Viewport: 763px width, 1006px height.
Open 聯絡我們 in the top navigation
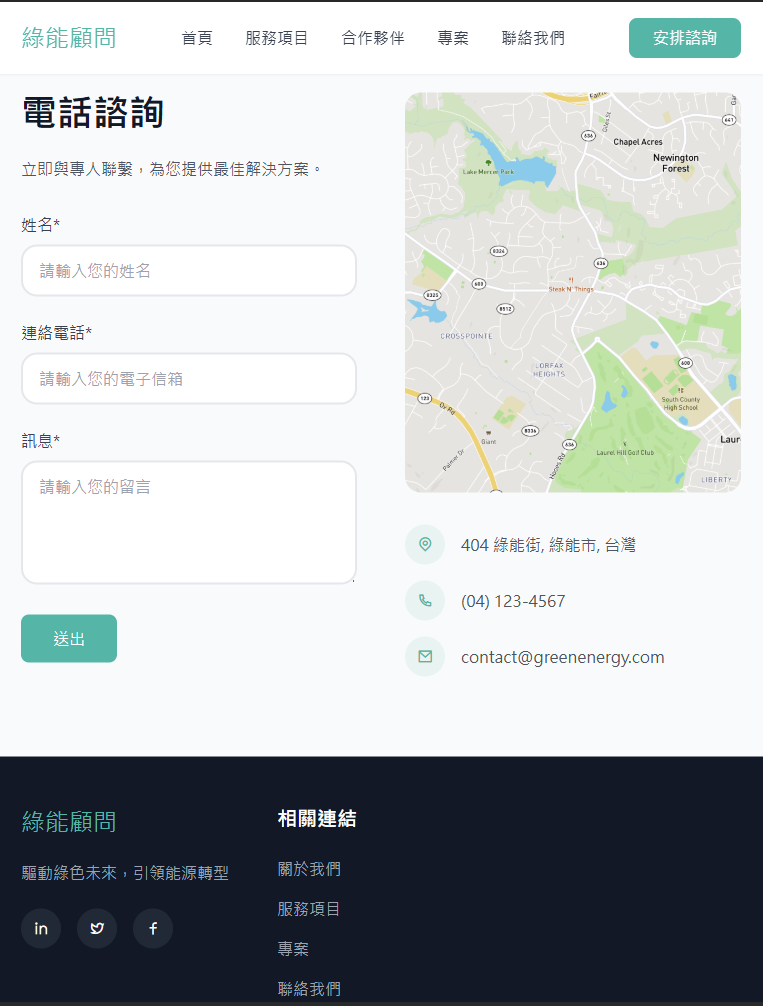point(533,38)
